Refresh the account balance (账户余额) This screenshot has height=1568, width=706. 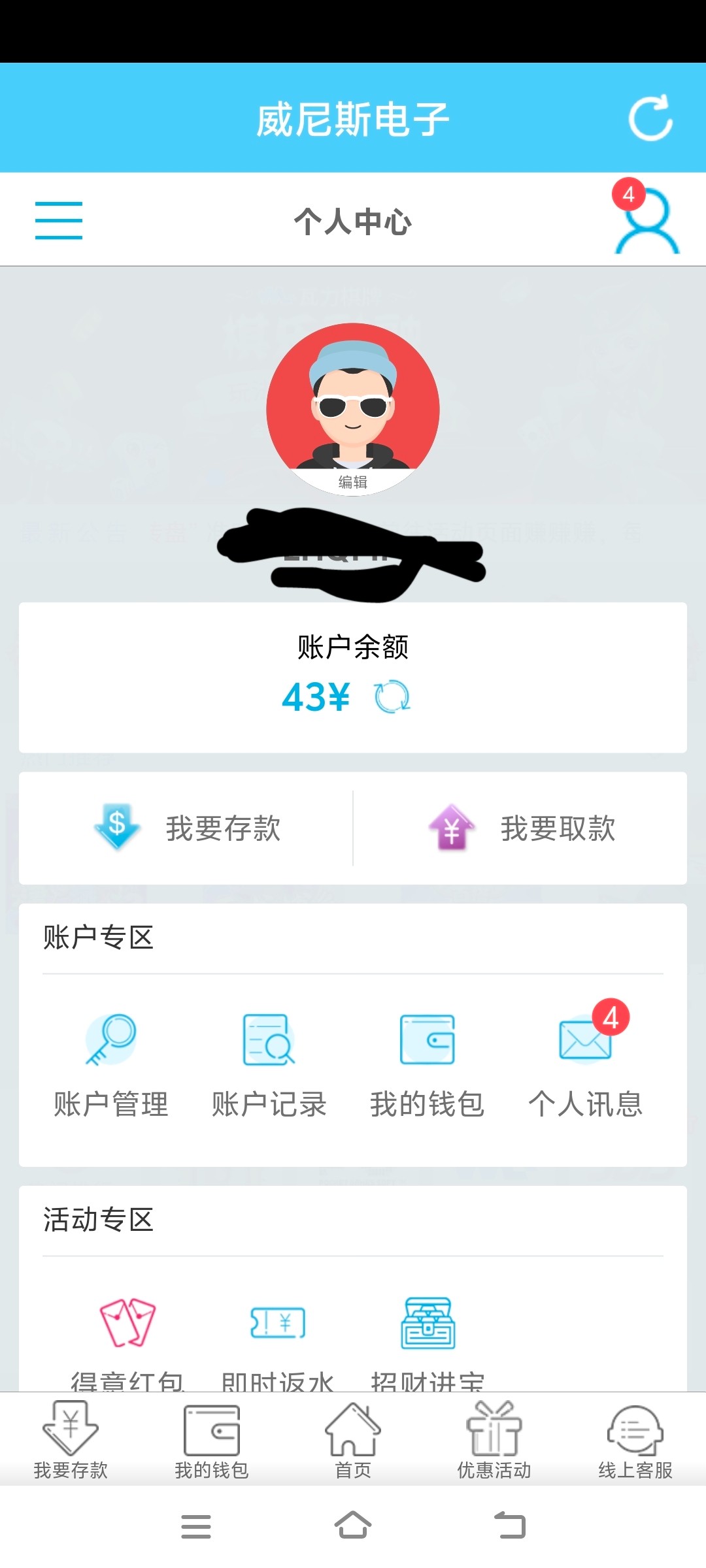click(x=392, y=697)
